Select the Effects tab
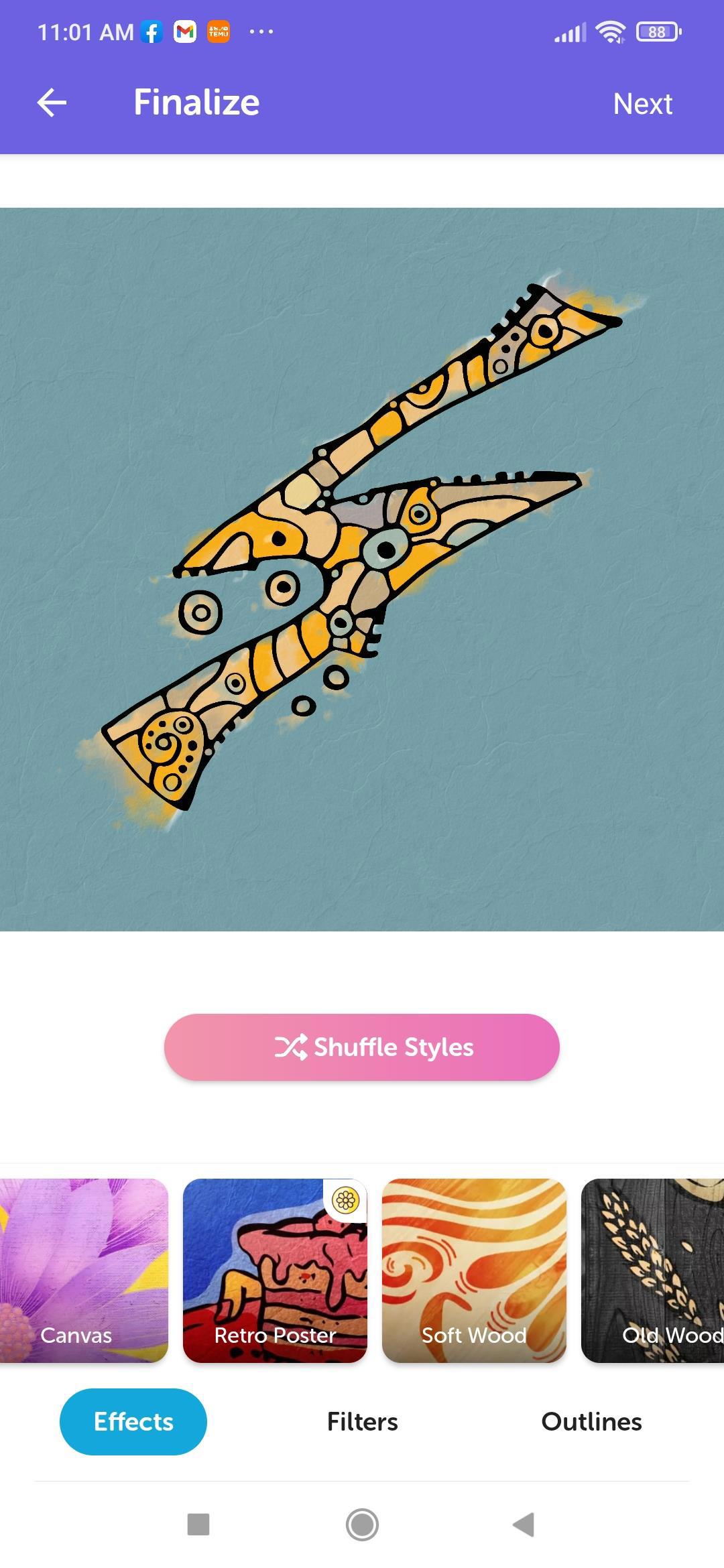The width and height of the screenshot is (724, 1568). (x=133, y=1421)
